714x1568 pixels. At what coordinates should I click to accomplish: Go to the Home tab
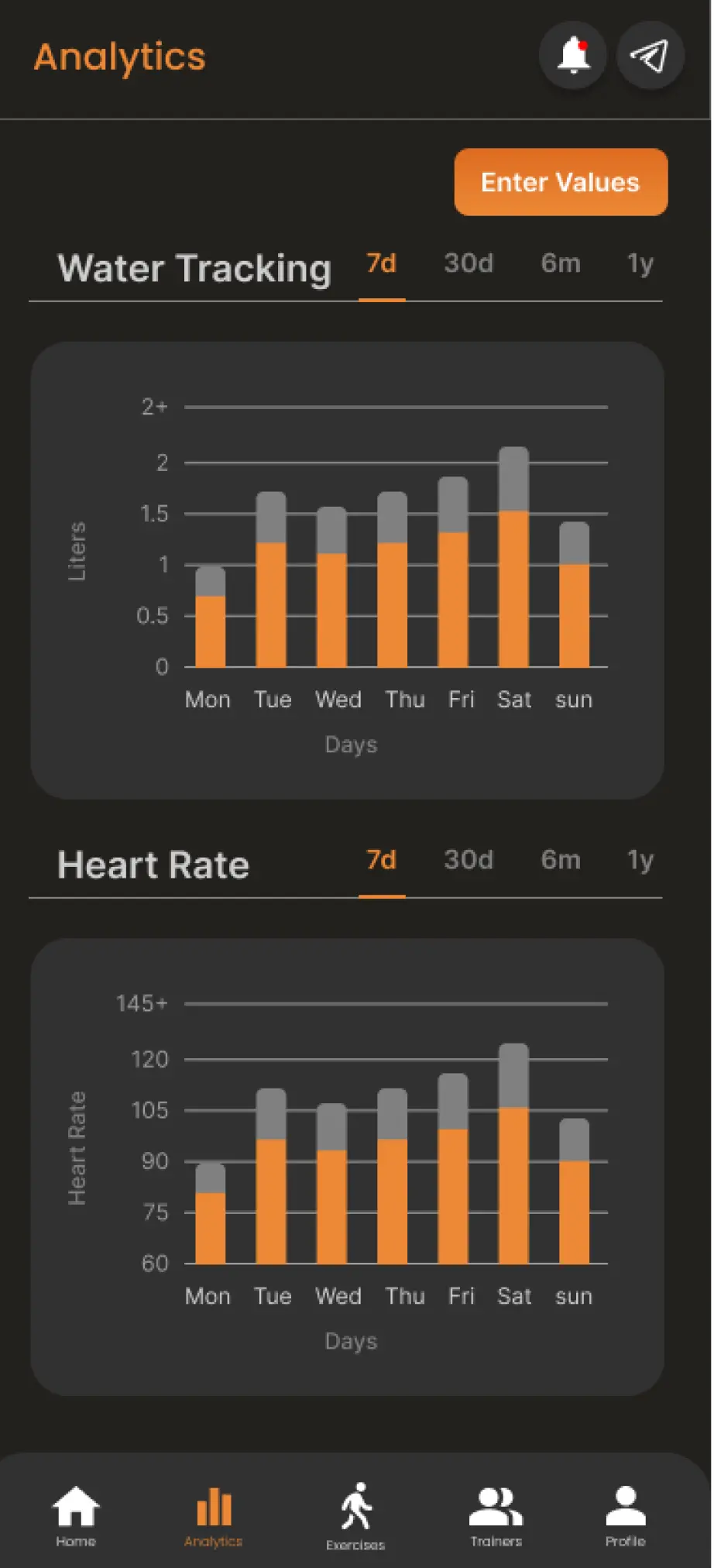pyautogui.click(x=76, y=1516)
